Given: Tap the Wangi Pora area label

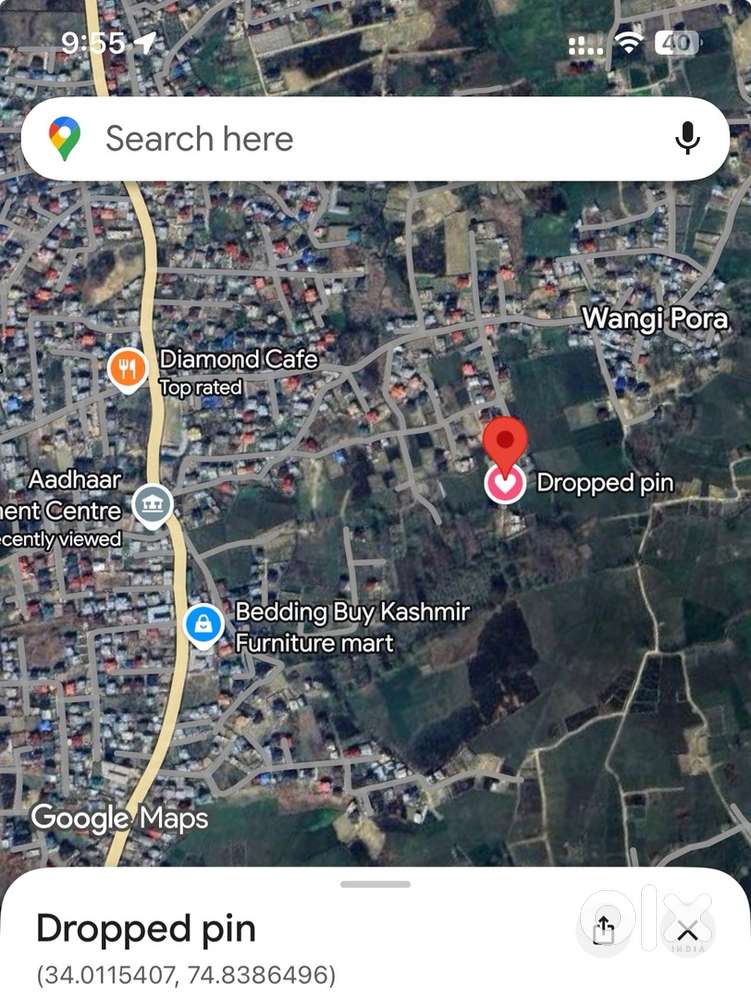Looking at the screenshot, I should point(655,320).
